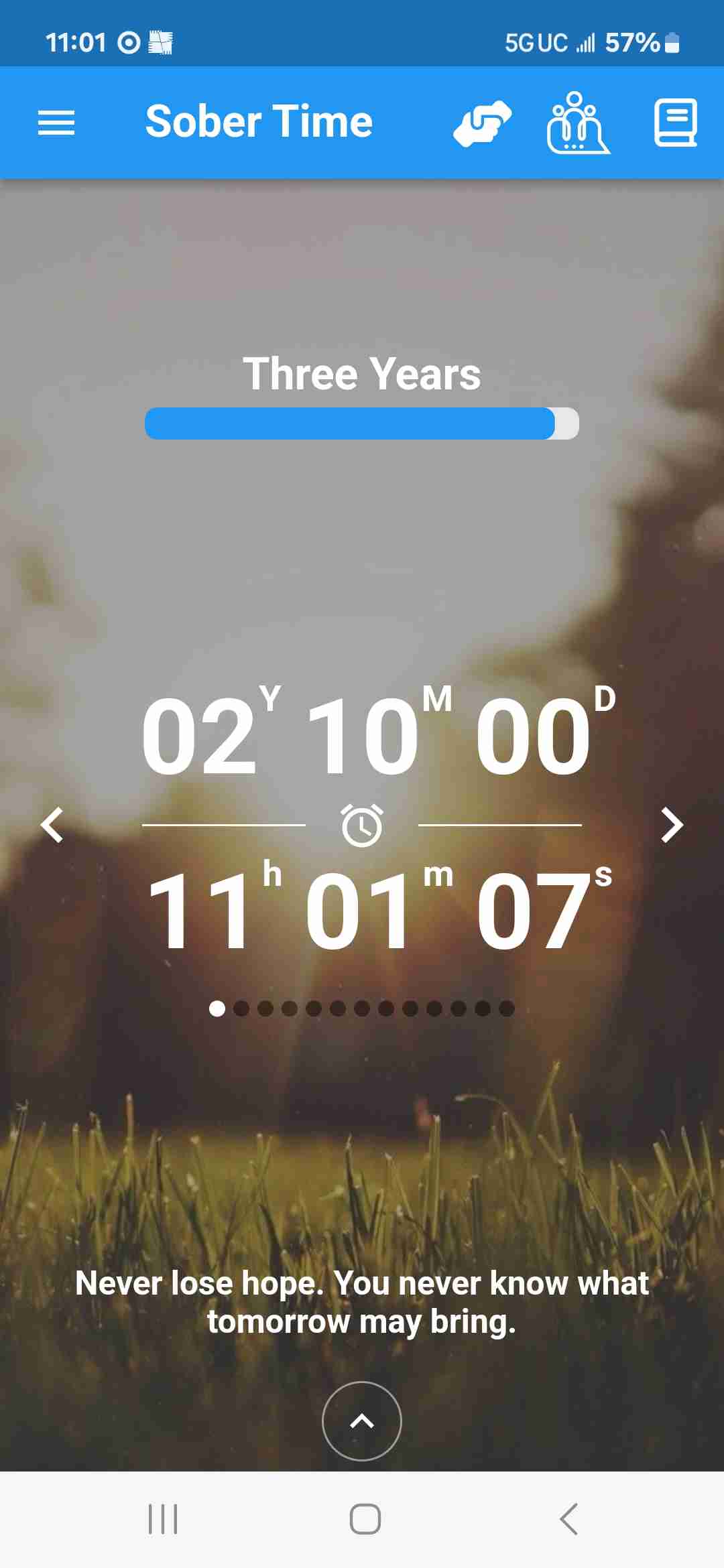Screen dimensions: 724x1568
Task: Go to the home screen
Action: [365, 1519]
